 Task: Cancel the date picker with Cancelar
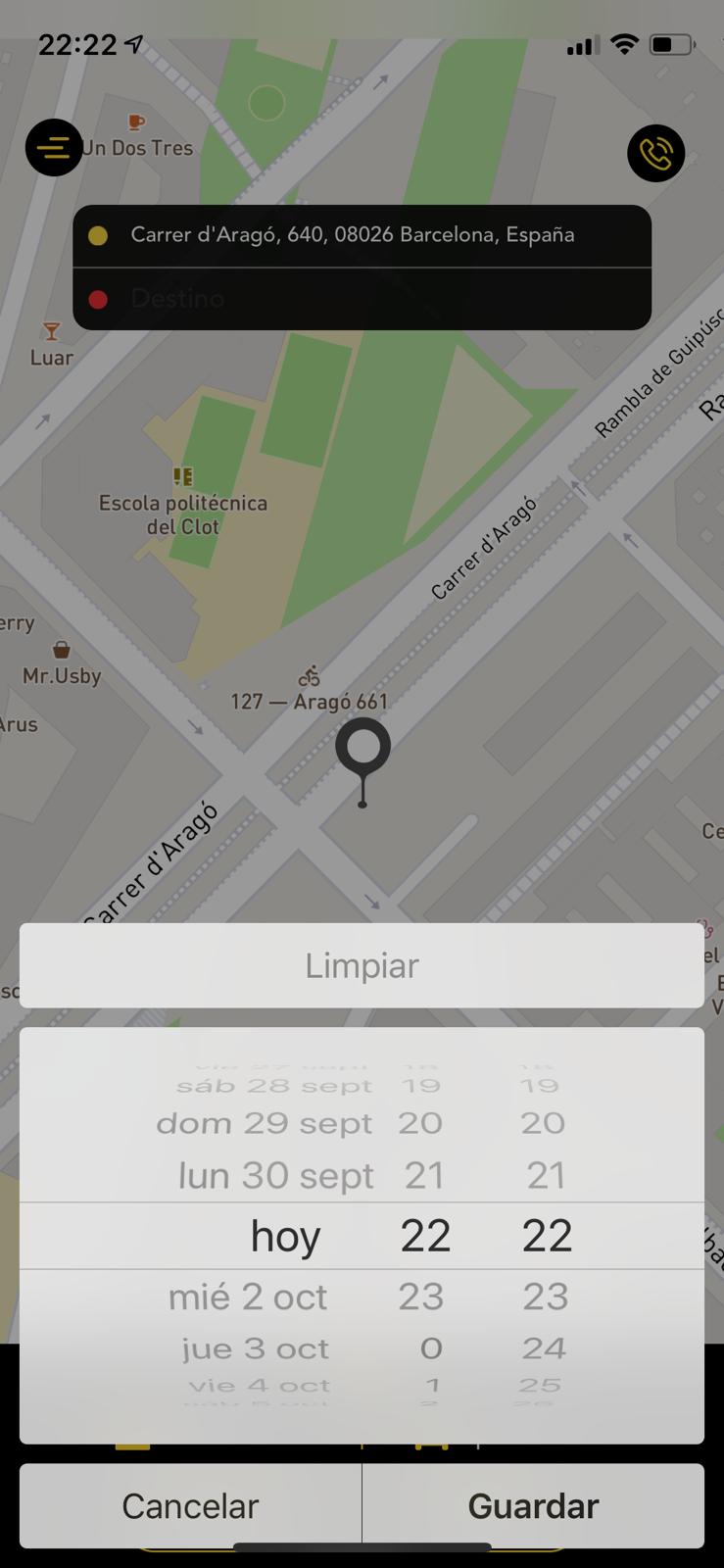click(190, 1506)
